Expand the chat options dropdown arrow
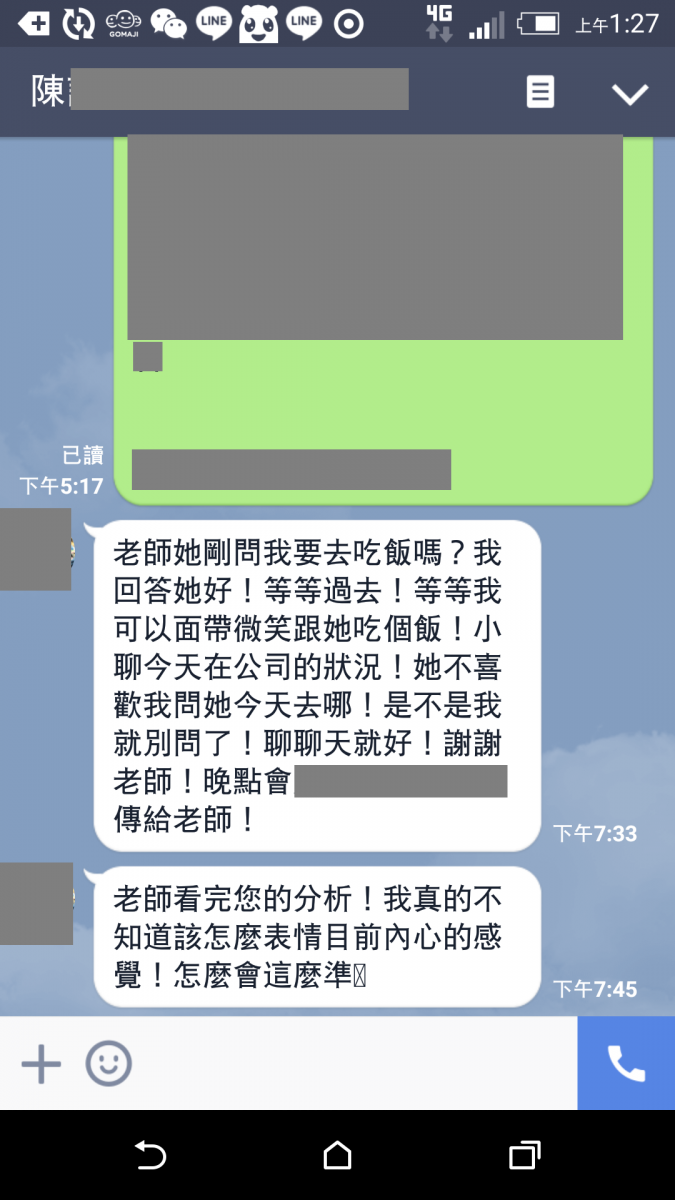The height and width of the screenshot is (1200, 675). (630, 94)
